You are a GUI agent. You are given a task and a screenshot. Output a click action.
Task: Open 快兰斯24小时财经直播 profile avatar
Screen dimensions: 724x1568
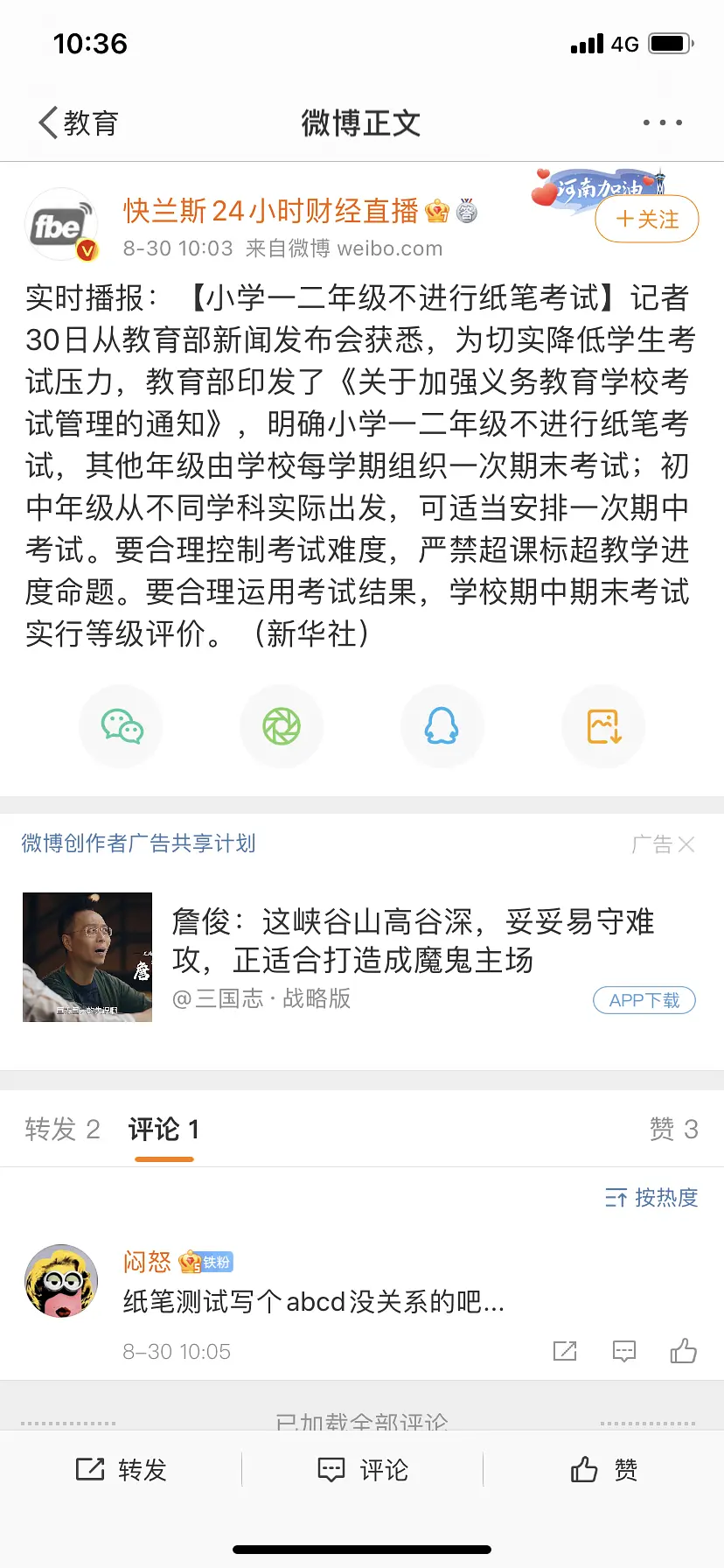[60, 226]
